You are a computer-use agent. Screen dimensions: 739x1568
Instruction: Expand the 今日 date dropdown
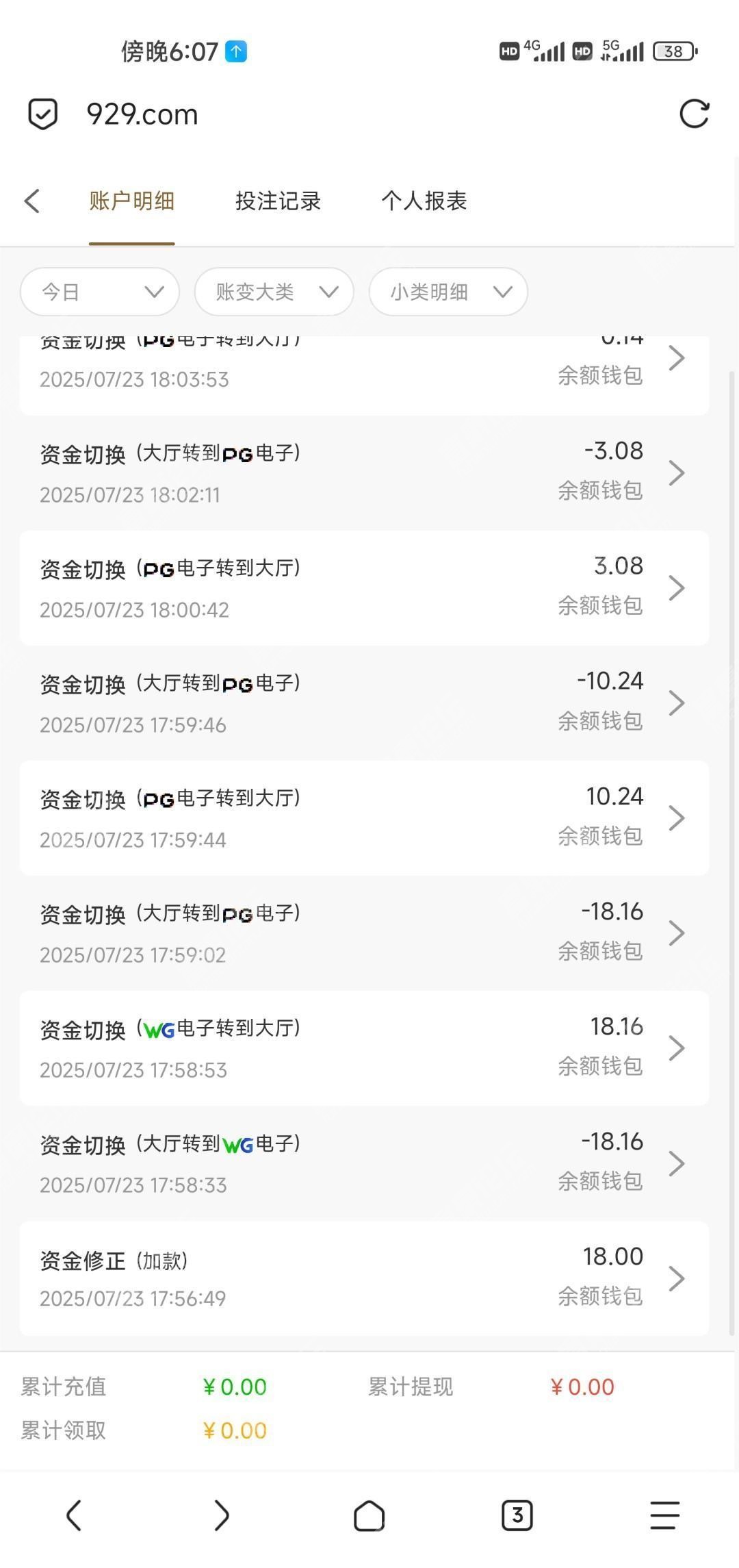[x=100, y=292]
